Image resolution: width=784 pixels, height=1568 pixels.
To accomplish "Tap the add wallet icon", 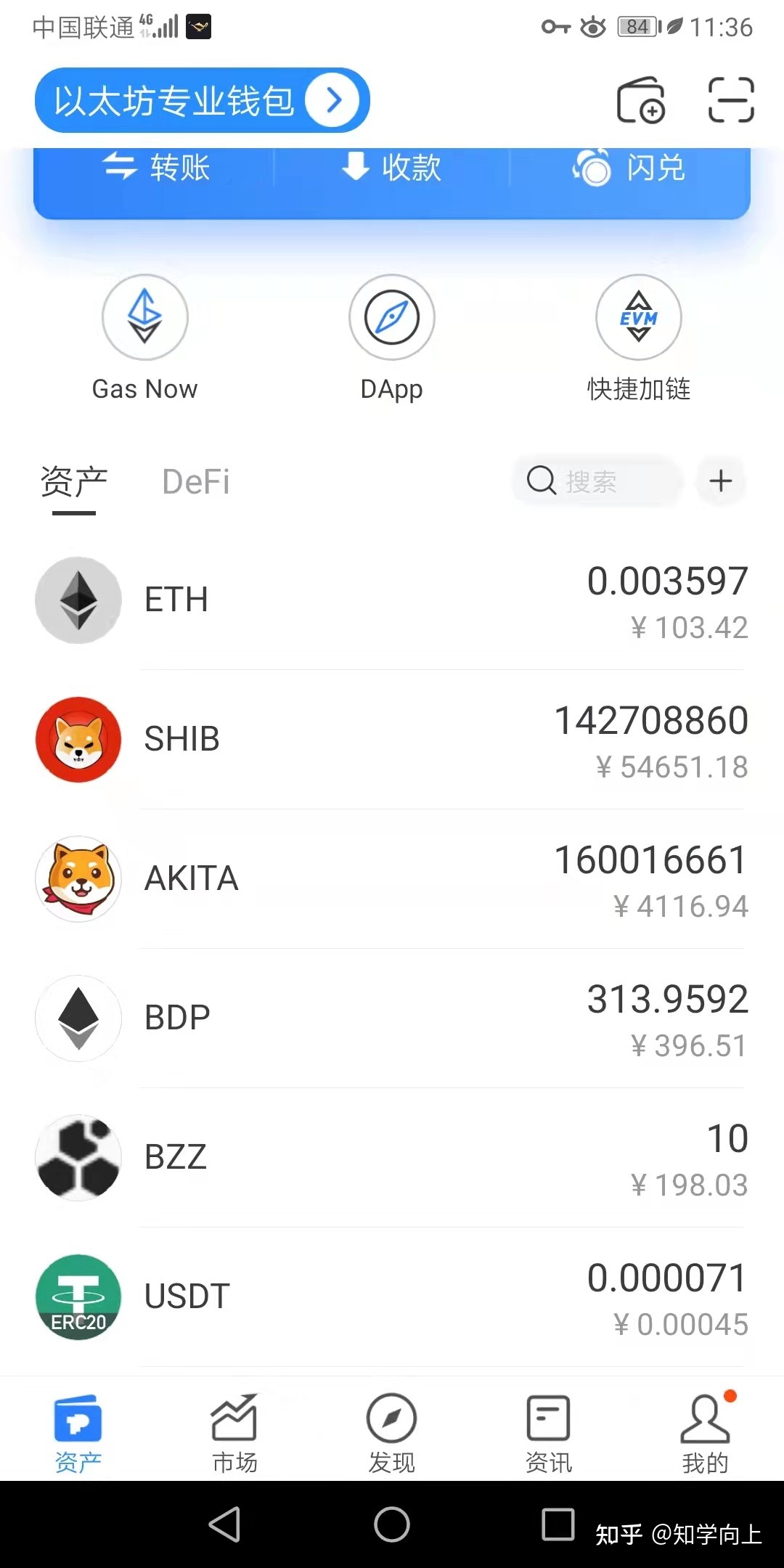I will click(x=640, y=100).
